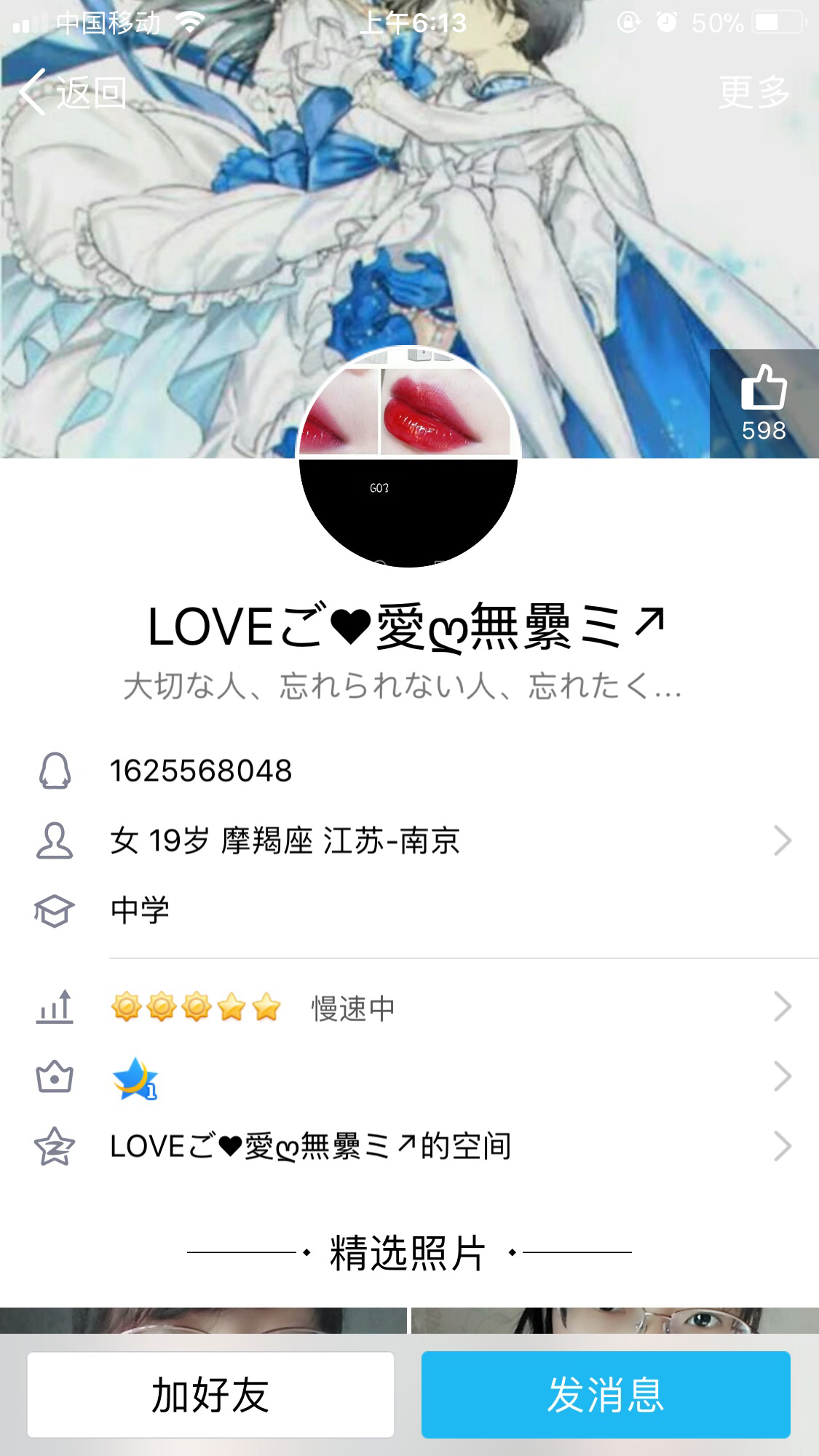Viewport: 819px width, 1456px height.
Task: Go back using 返回
Action: (x=73, y=92)
